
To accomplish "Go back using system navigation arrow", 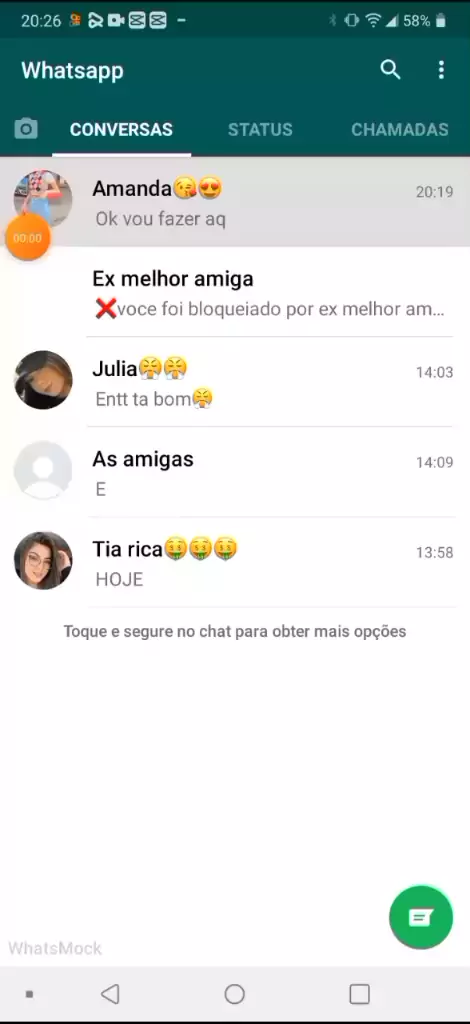I will pyautogui.click(x=110, y=994).
